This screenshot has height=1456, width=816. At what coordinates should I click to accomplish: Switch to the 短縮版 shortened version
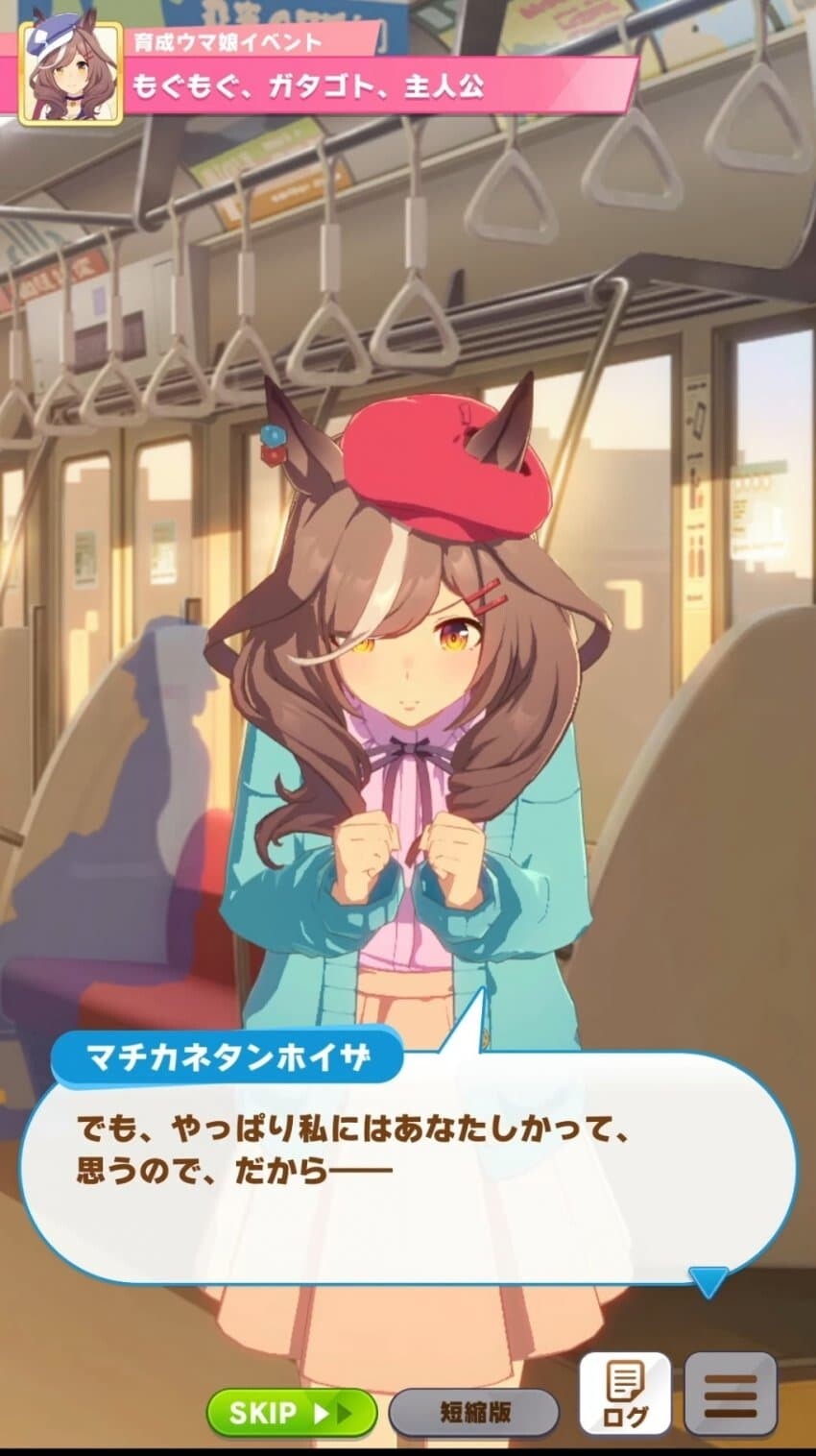coord(474,1412)
